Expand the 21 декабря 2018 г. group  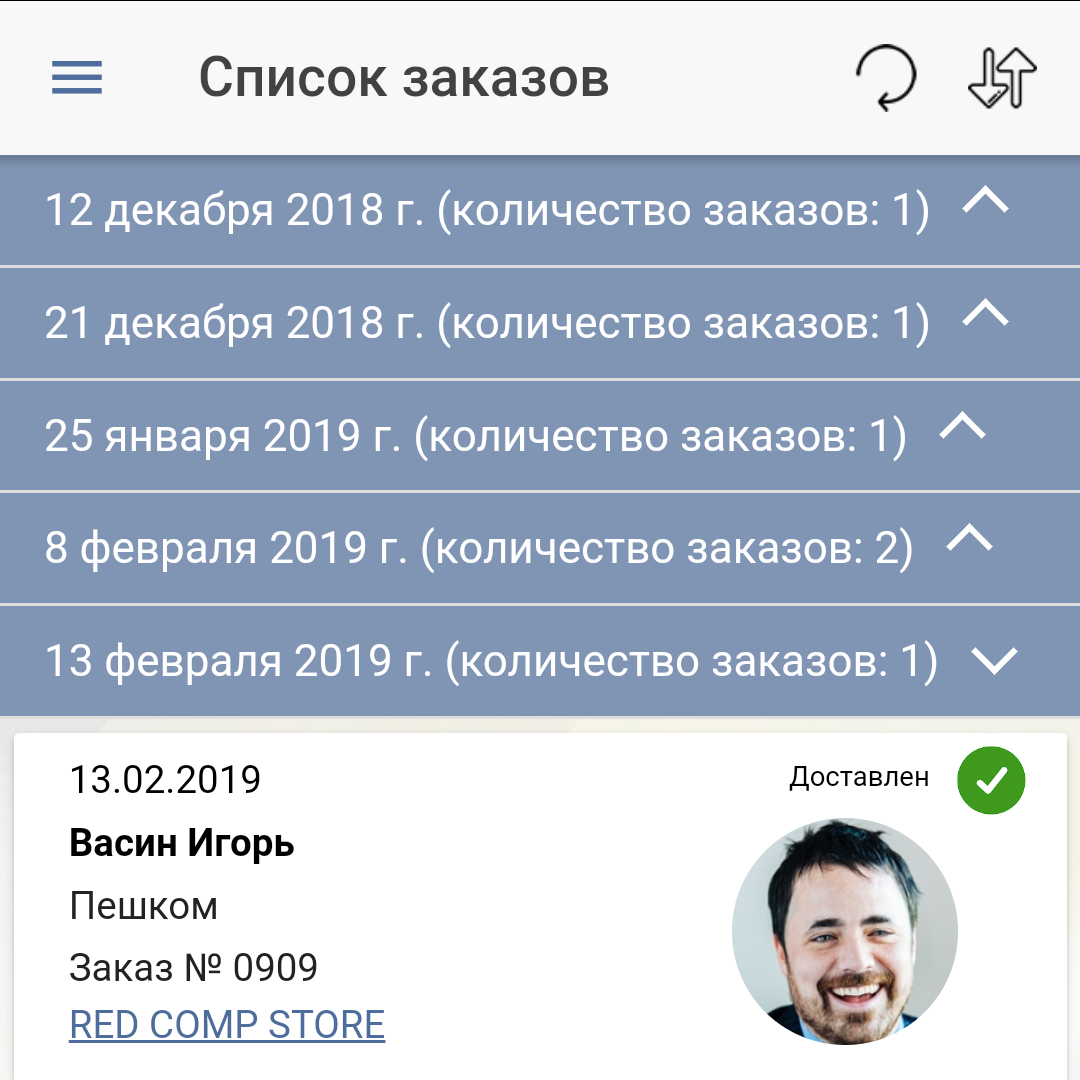point(985,315)
